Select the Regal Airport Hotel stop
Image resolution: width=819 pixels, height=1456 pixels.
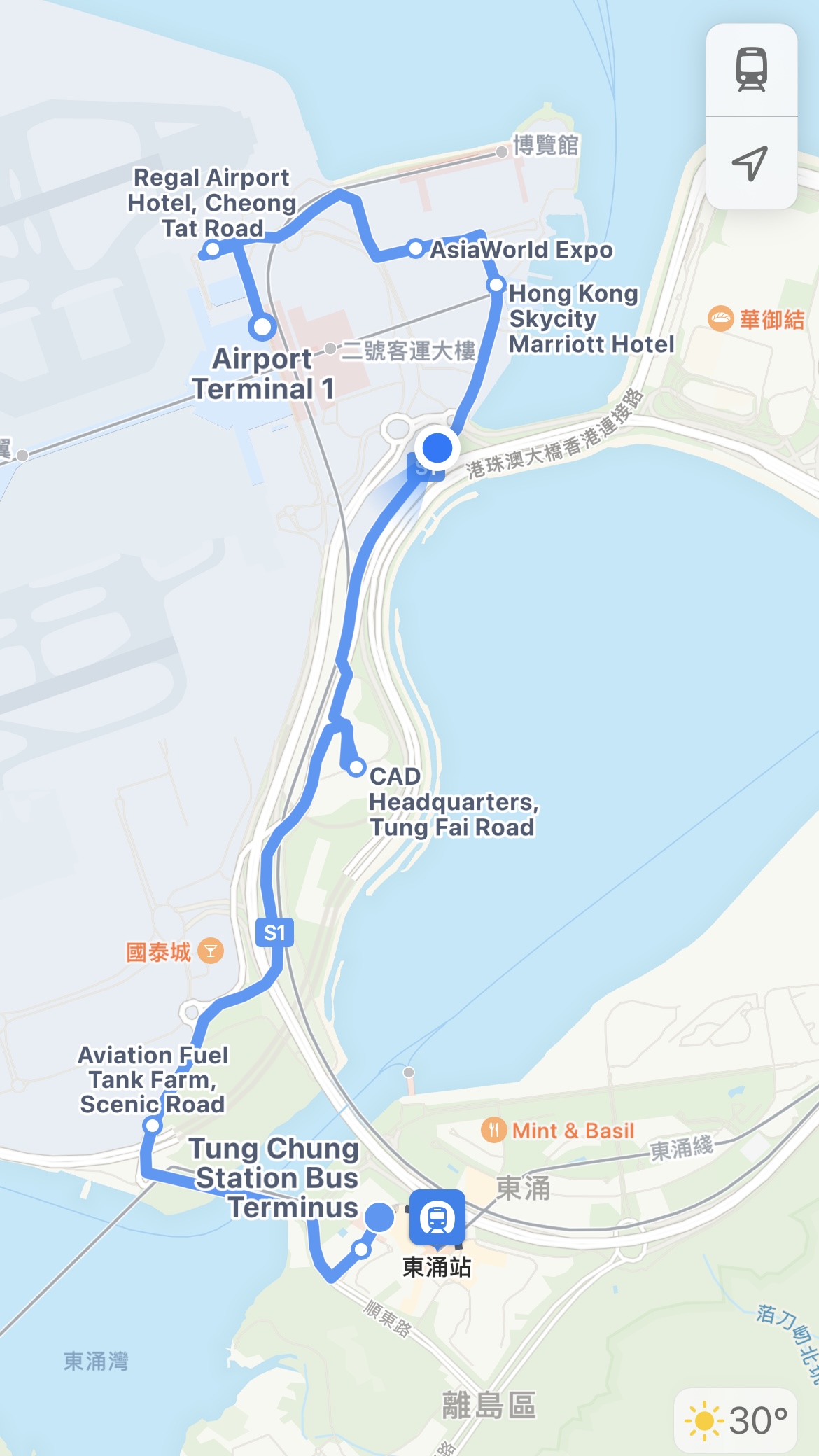tap(212, 248)
